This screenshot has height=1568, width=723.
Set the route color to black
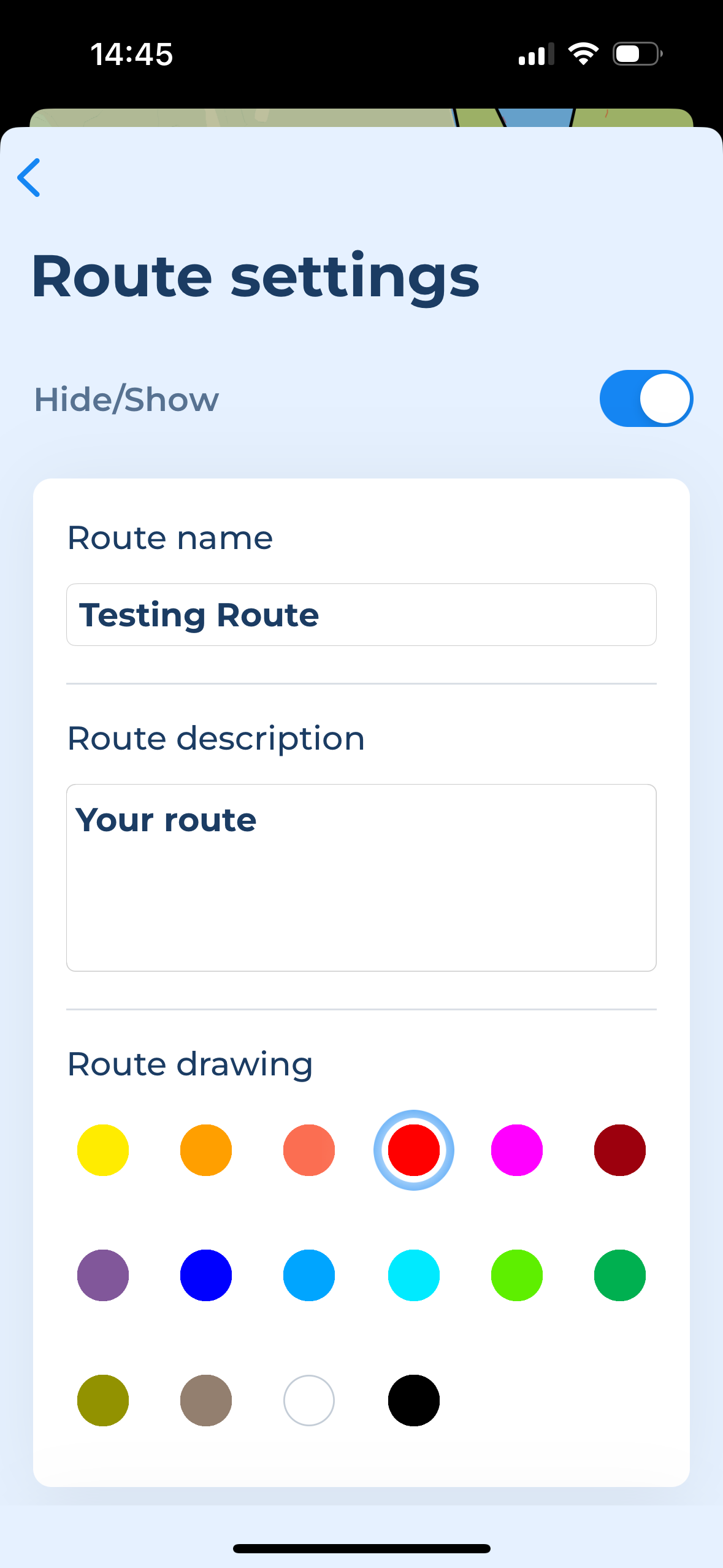pos(414,1401)
